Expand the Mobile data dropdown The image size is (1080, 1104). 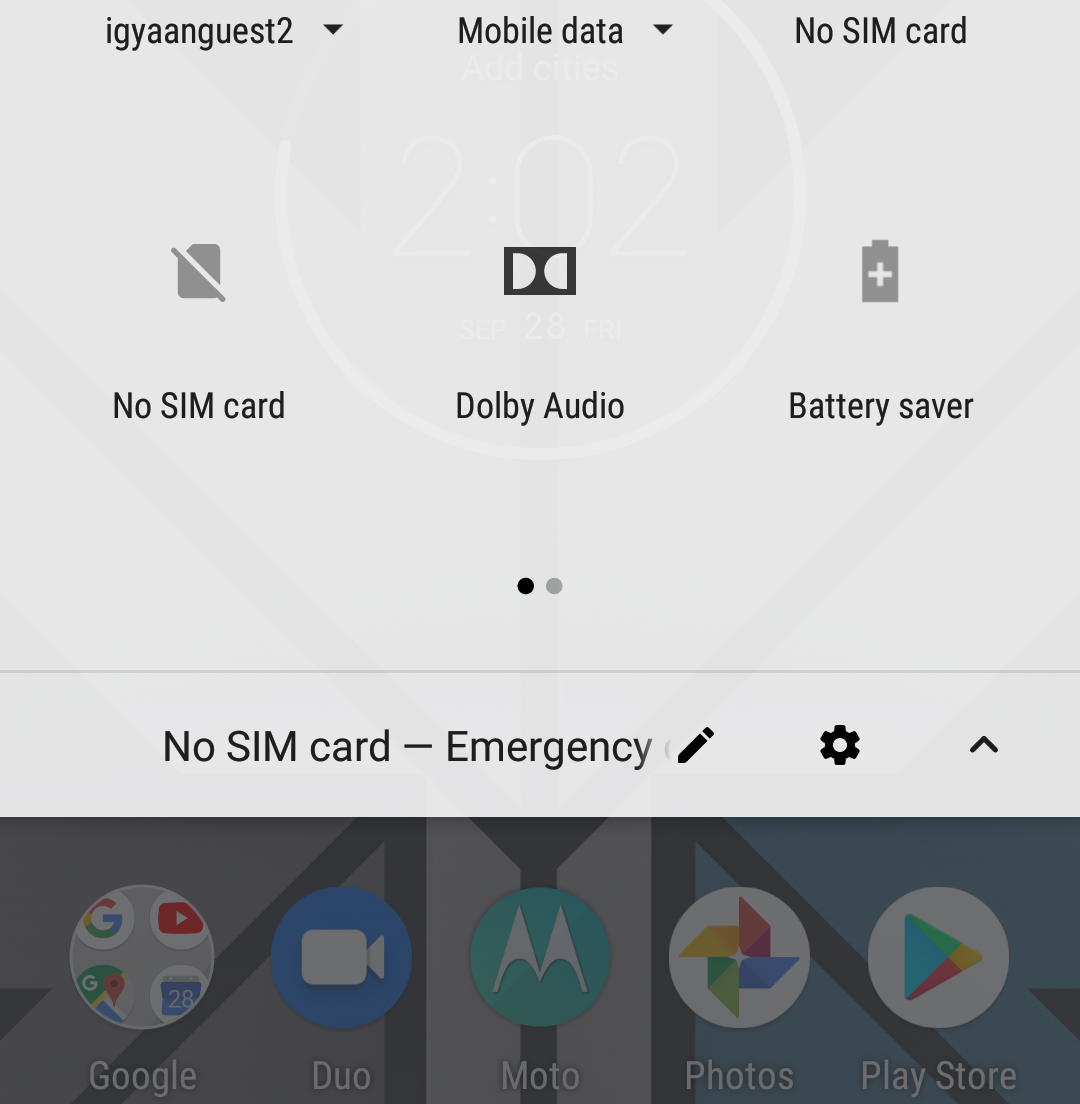pos(662,31)
